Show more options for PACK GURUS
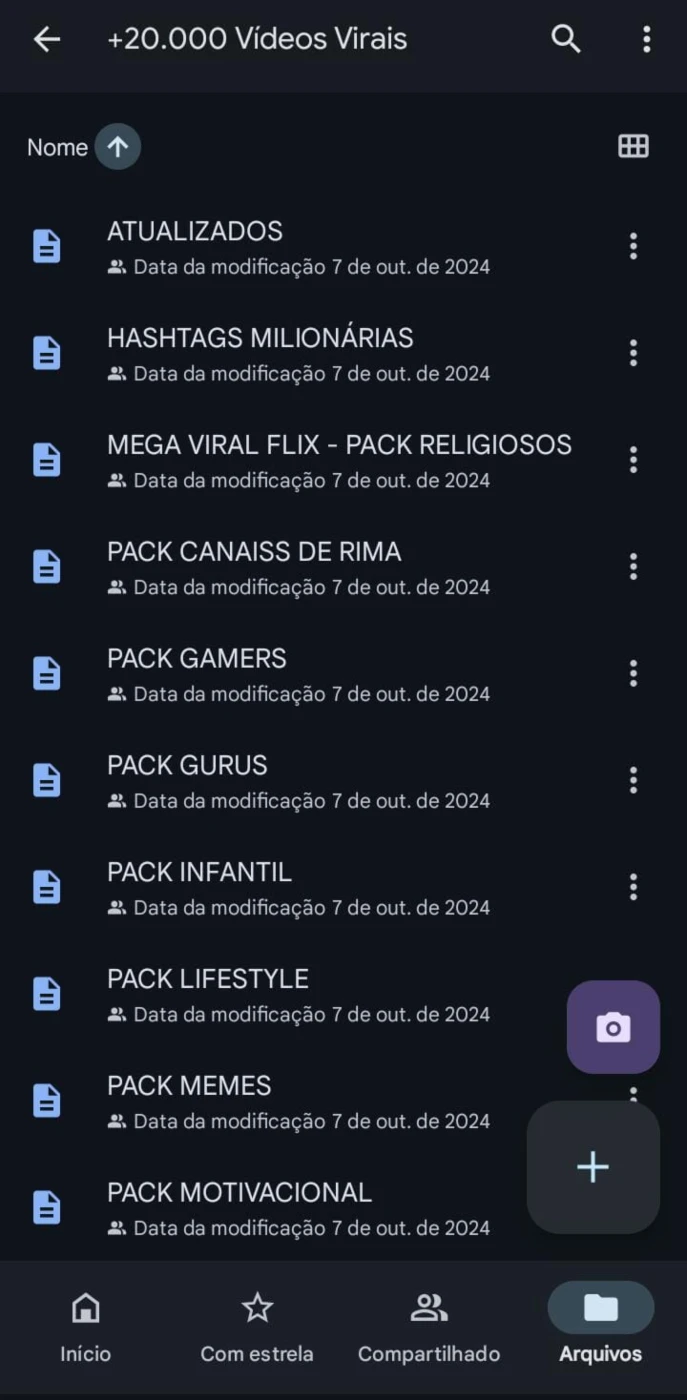 633,780
